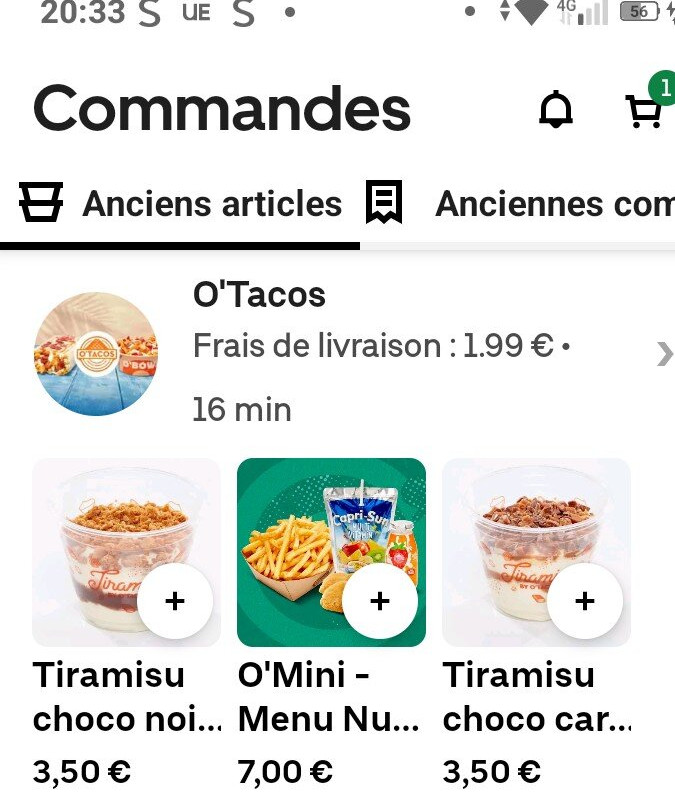Viewport: 675px width, 808px height.
Task: Switch to Anciens articles tab
Action: [x=181, y=204]
